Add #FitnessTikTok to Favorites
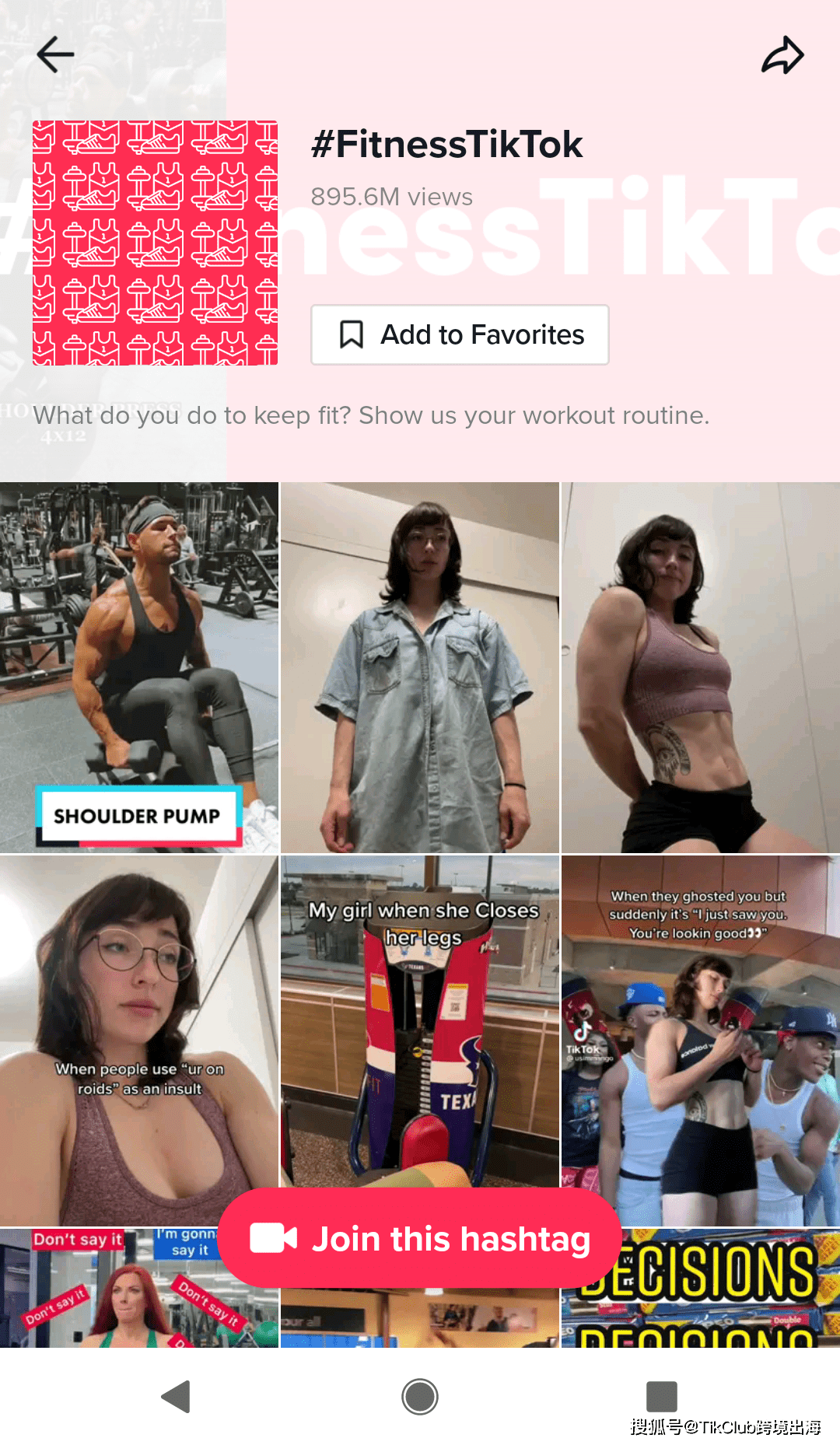Screen dimensions: 840x1445 click(460, 334)
